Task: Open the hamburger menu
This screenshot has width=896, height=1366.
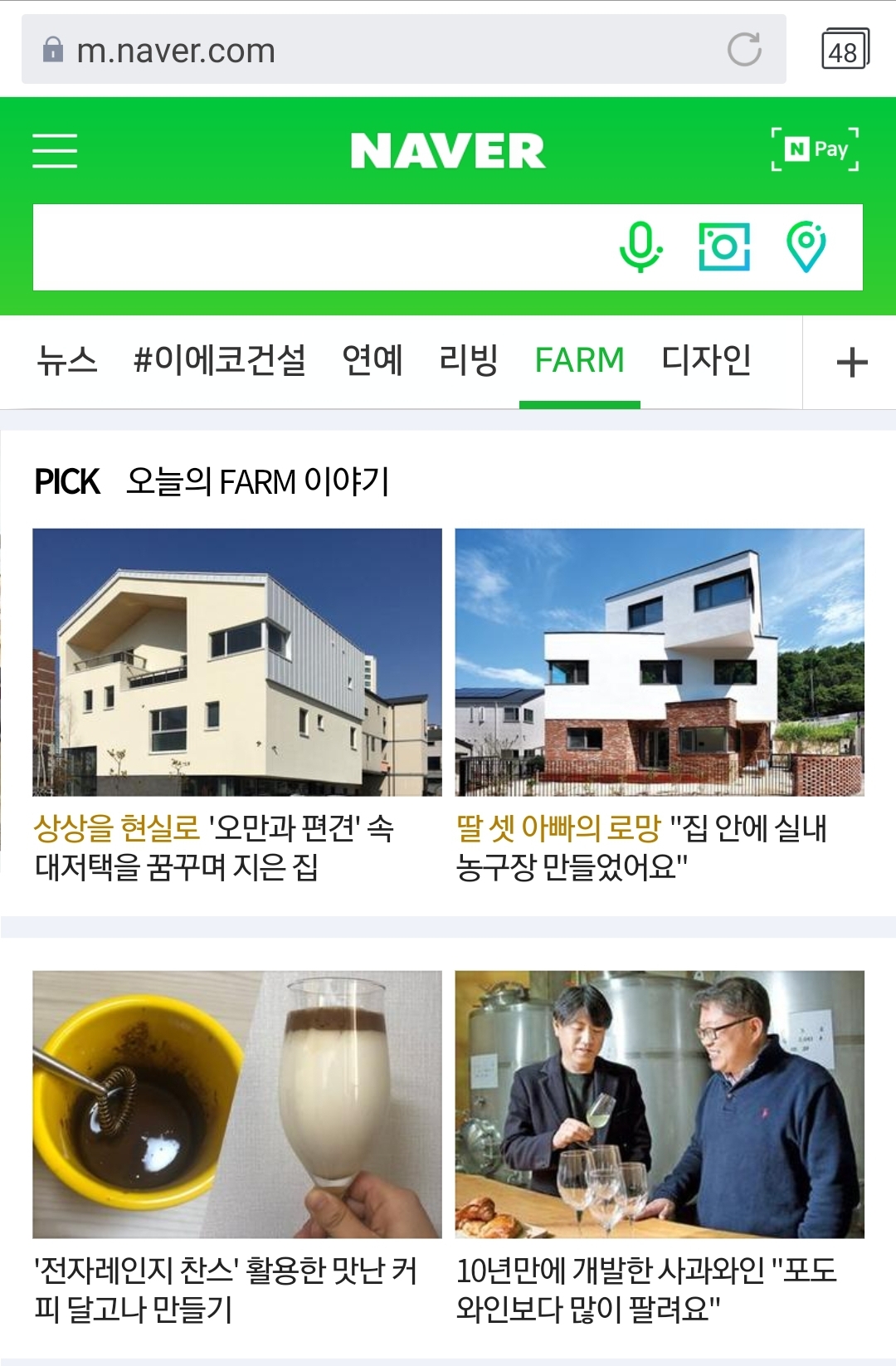Action: (55, 151)
